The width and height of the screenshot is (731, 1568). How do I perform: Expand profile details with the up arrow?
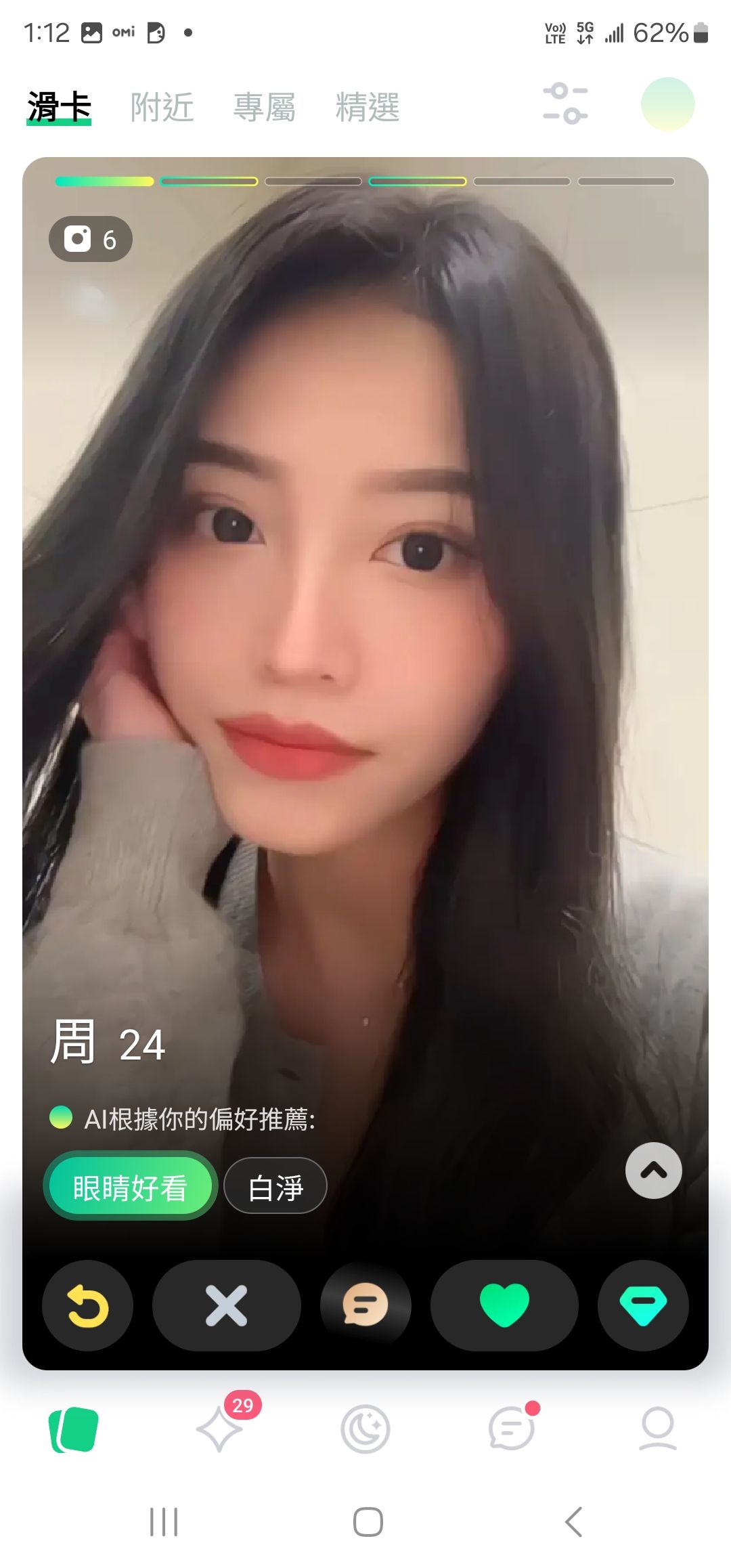pos(653,1171)
